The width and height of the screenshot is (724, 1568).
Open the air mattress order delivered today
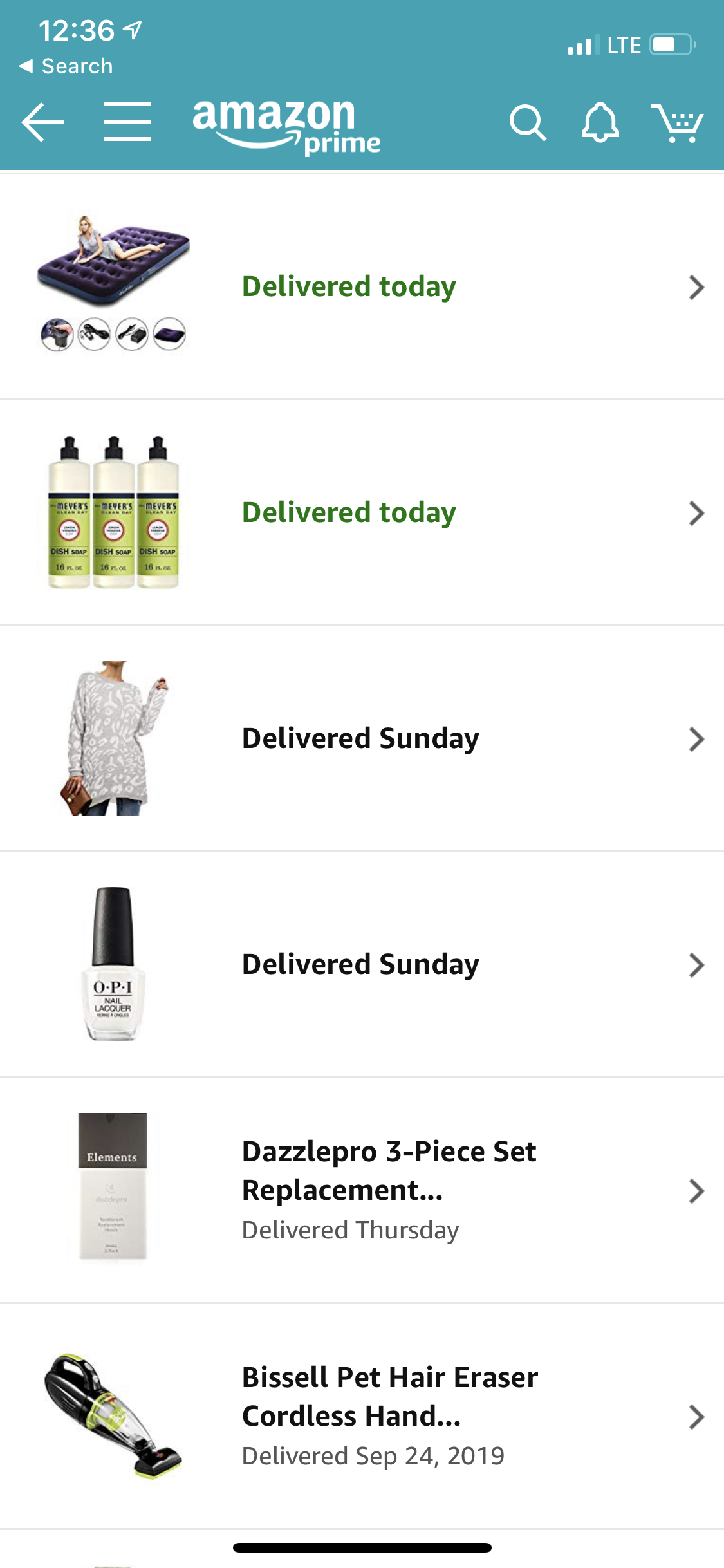[x=362, y=287]
